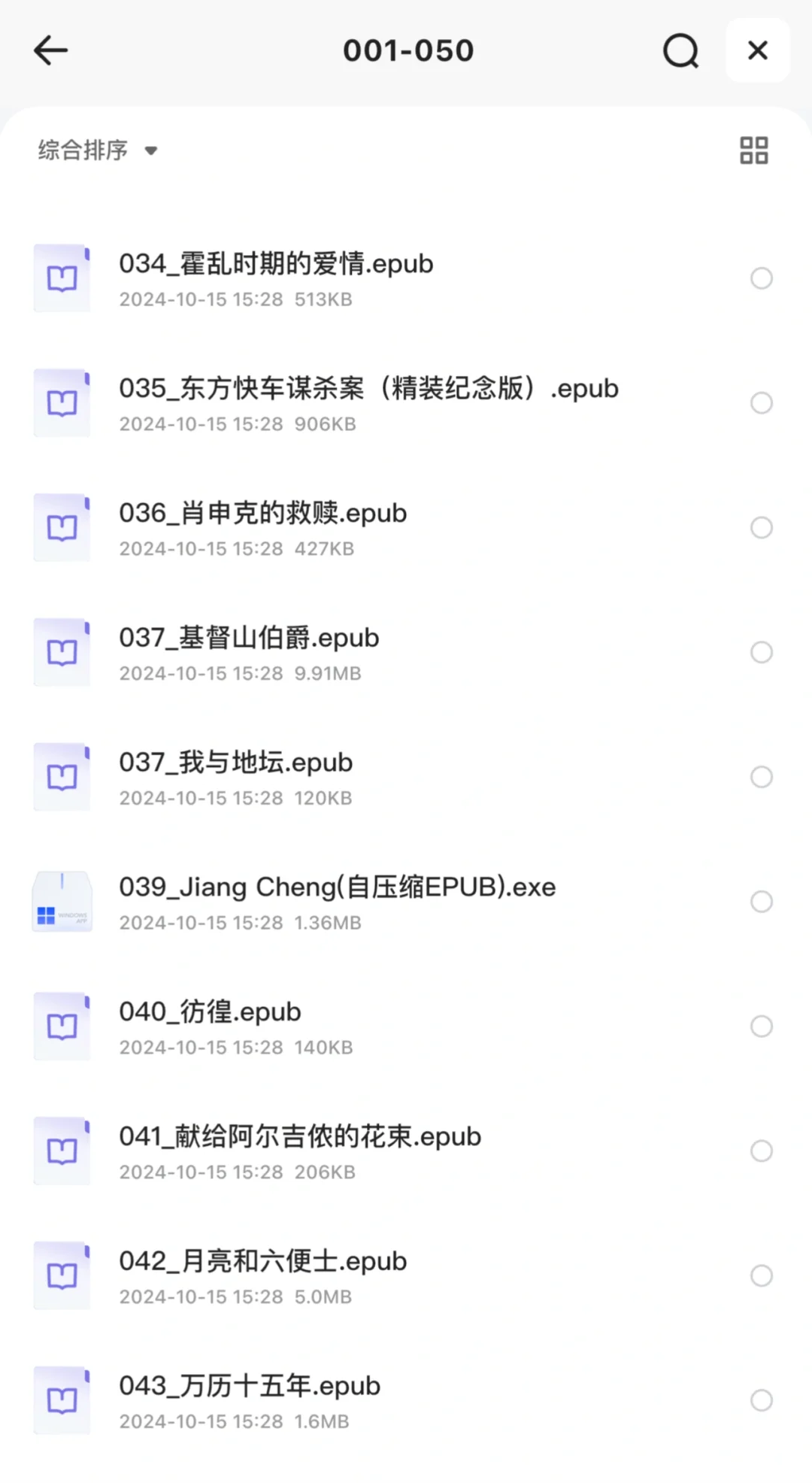
Task: Go back with the arrow icon
Action: 51,51
